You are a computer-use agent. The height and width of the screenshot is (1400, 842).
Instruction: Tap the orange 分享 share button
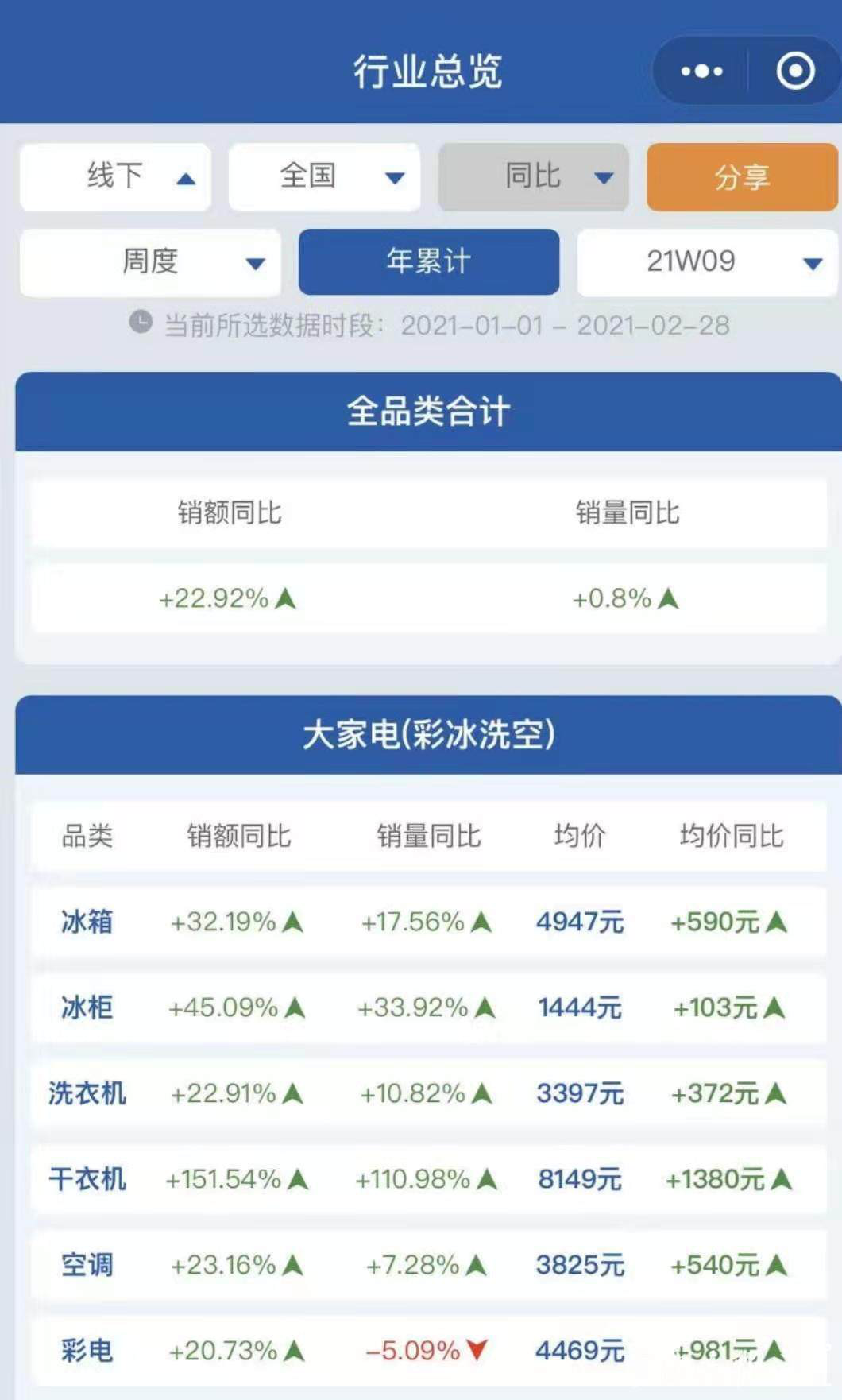click(742, 176)
